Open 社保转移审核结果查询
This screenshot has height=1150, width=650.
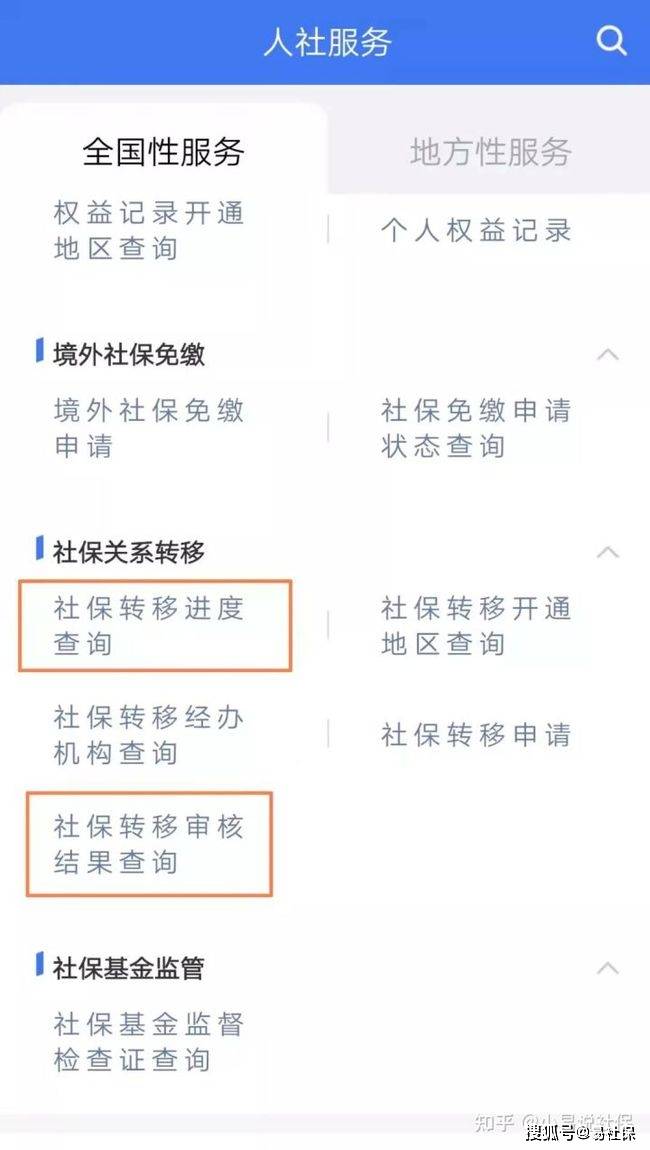[x=149, y=844]
